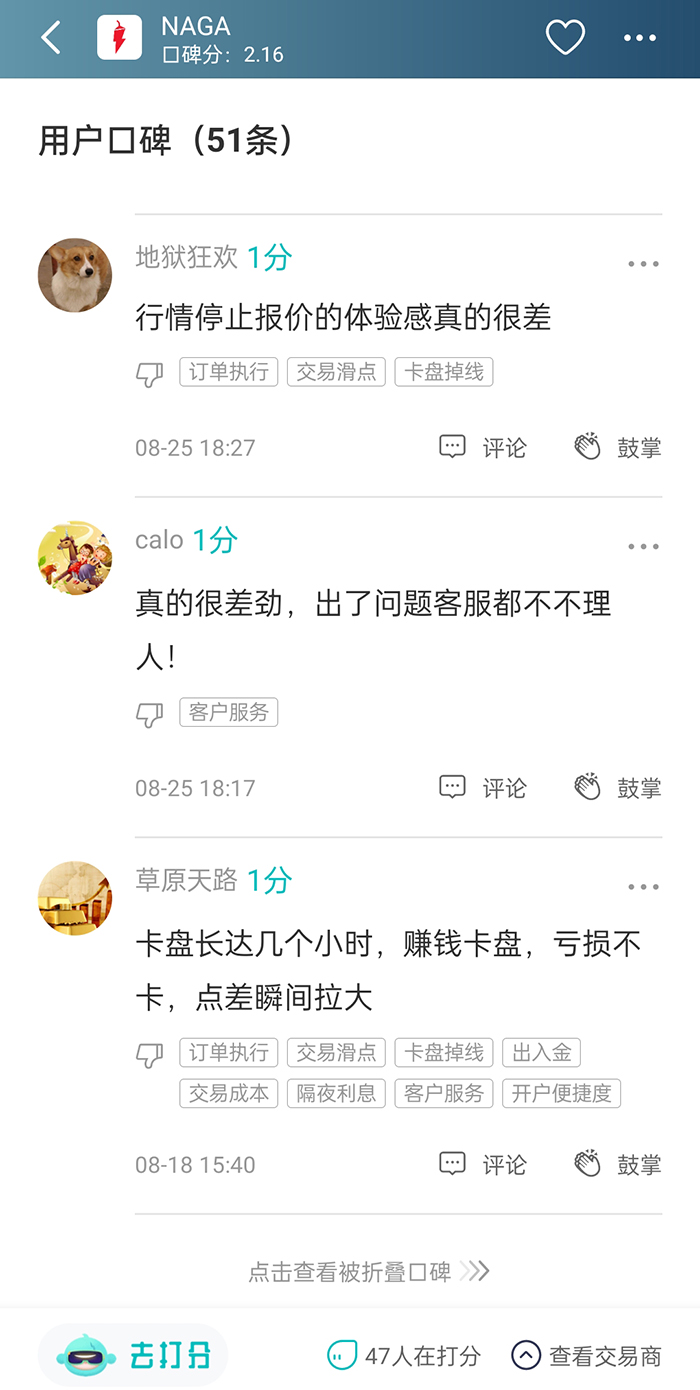View 地狱狂欢's profile avatar
This screenshot has height=1390, width=700.
[75, 275]
